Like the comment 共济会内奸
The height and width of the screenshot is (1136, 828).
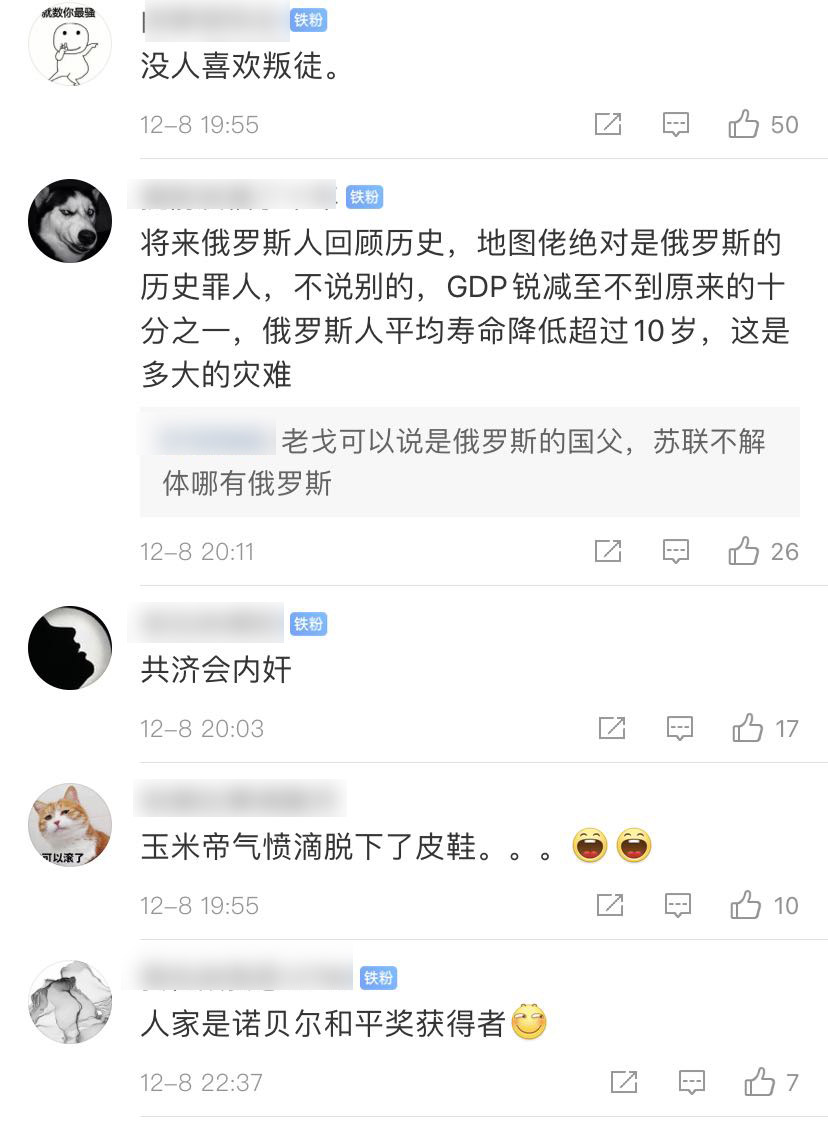[747, 728]
